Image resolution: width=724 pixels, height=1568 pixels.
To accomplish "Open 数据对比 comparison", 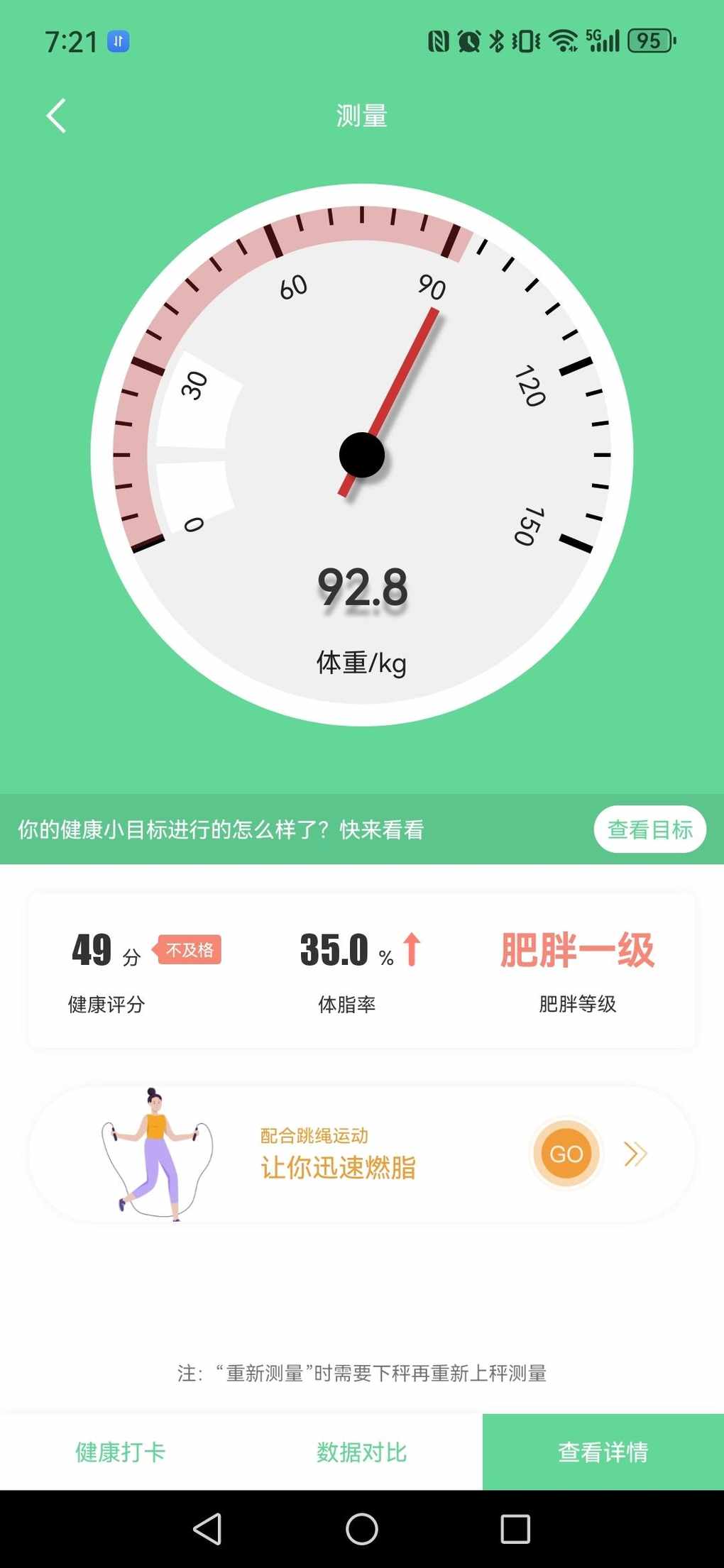I will pyautogui.click(x=362, y=1452).
